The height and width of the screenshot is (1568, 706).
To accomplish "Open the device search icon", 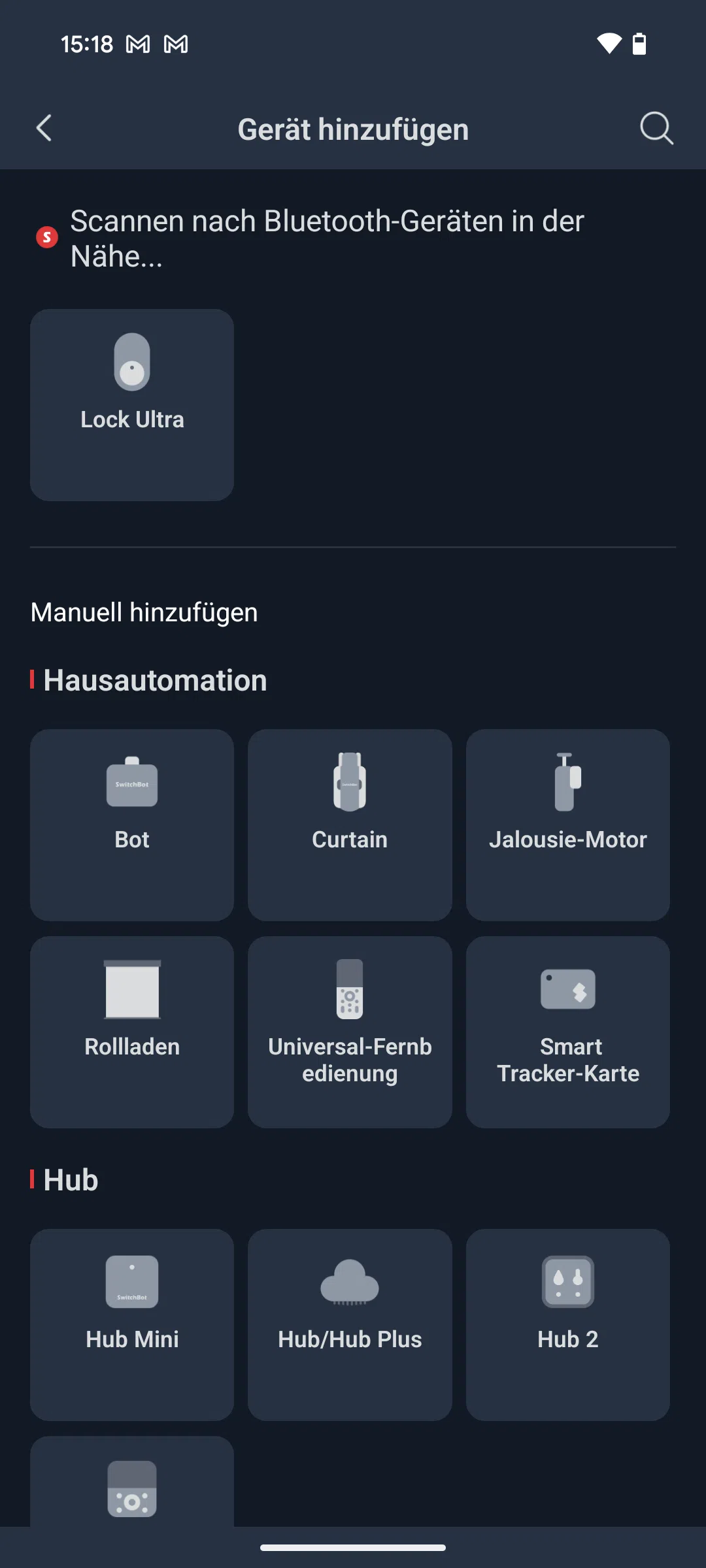I will pos(656,128).
